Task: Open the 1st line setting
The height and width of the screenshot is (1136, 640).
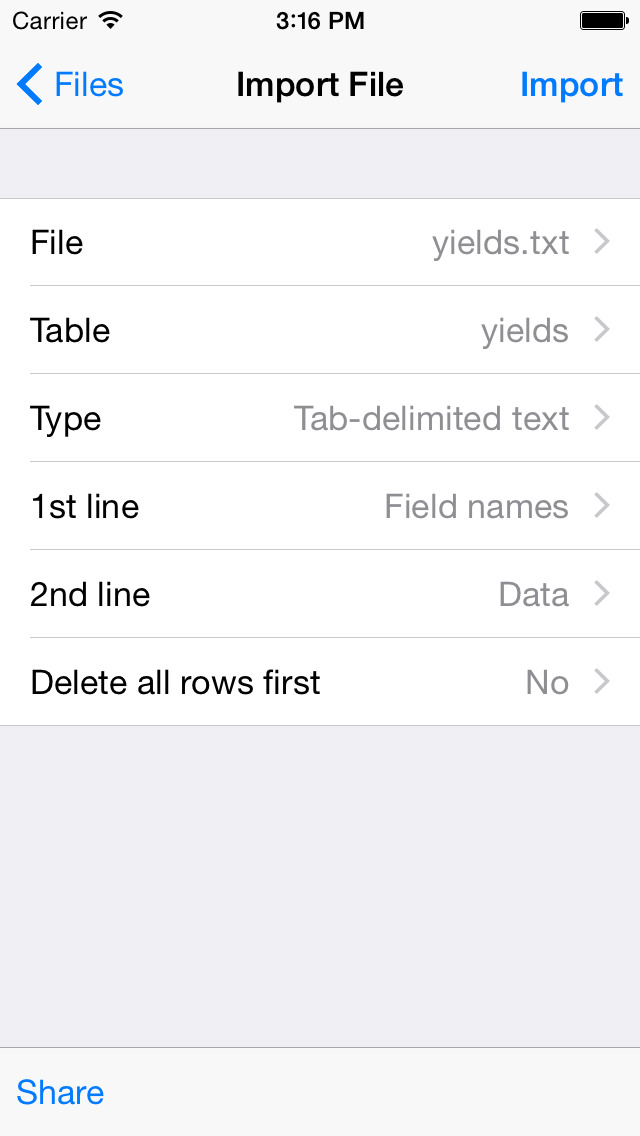Action: pyautogui.click(x=320, y=506)
